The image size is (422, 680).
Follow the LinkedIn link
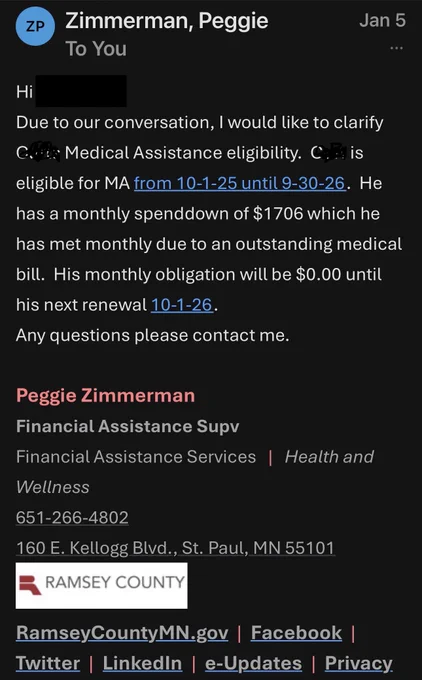[x=142, y=663]
